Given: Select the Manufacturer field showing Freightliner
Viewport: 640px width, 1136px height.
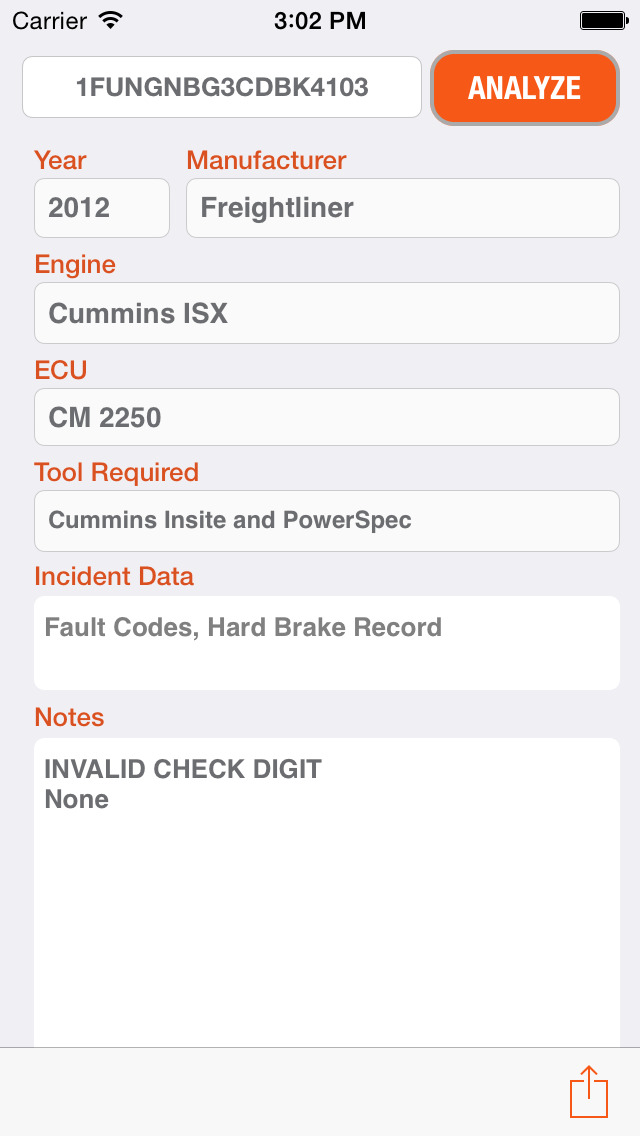Looking at the screenshot, I should (x=403, y=208).
